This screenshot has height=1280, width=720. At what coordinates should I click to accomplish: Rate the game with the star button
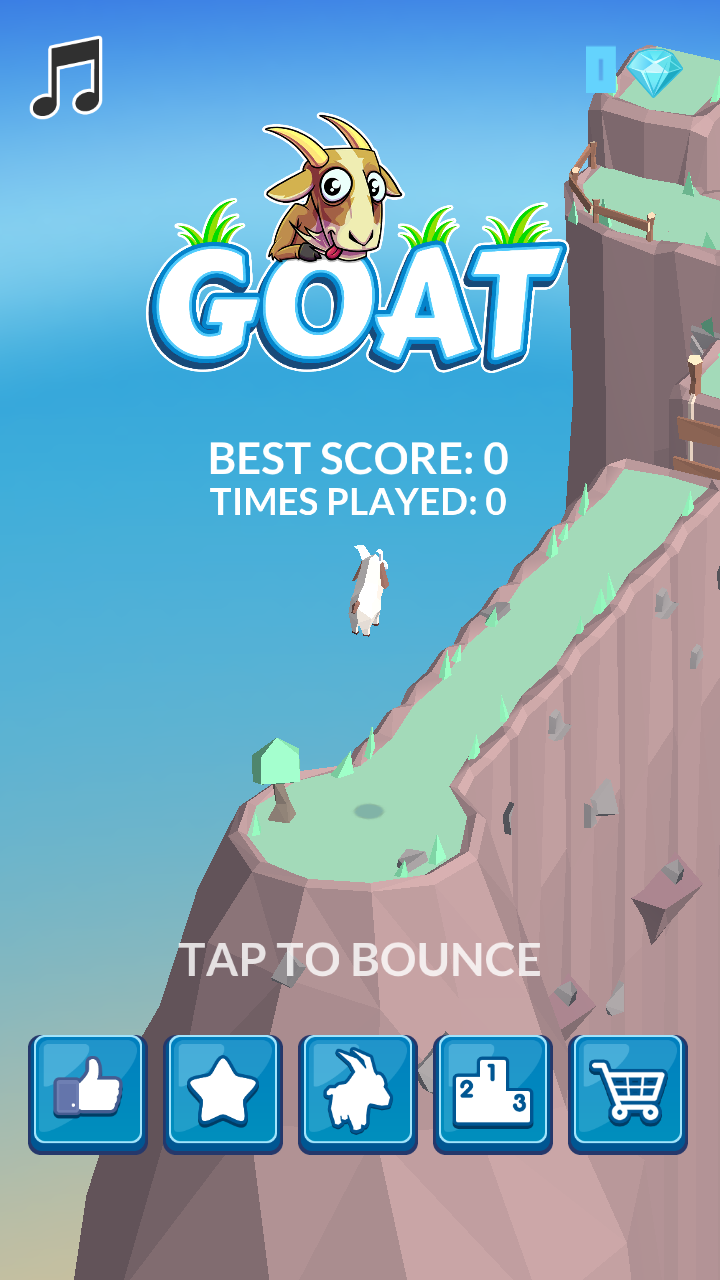pos(223,1092)
